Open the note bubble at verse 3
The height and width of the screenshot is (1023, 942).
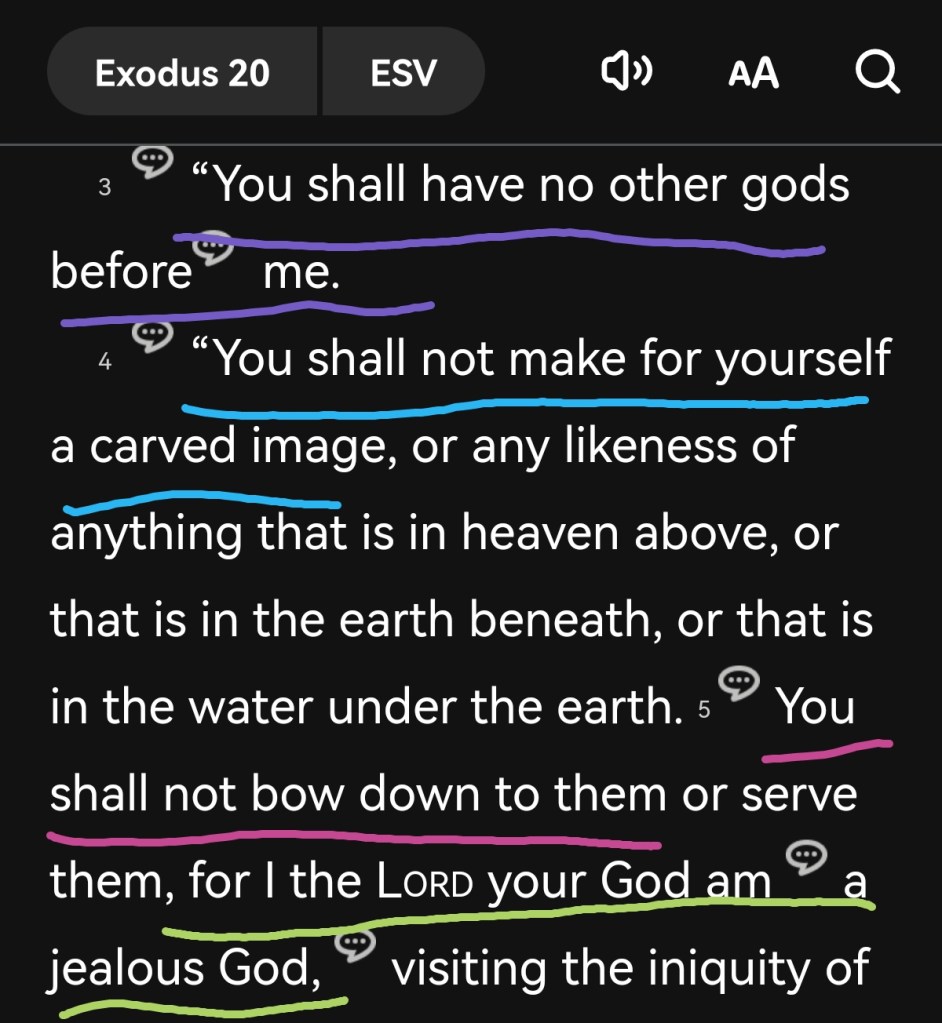tap(153, 160)
